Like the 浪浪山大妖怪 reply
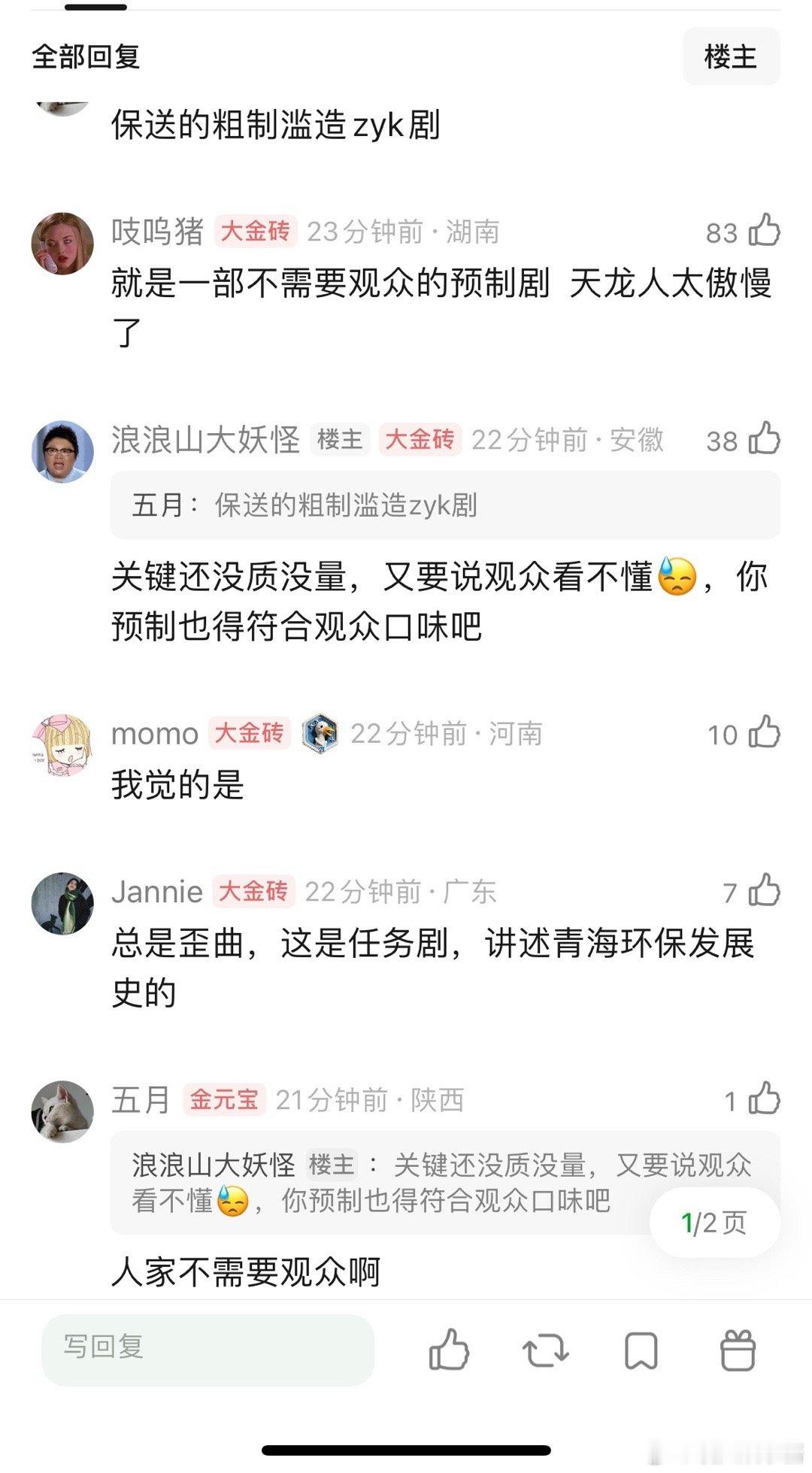Screen dimensions: 812x1473 [764, 440]
